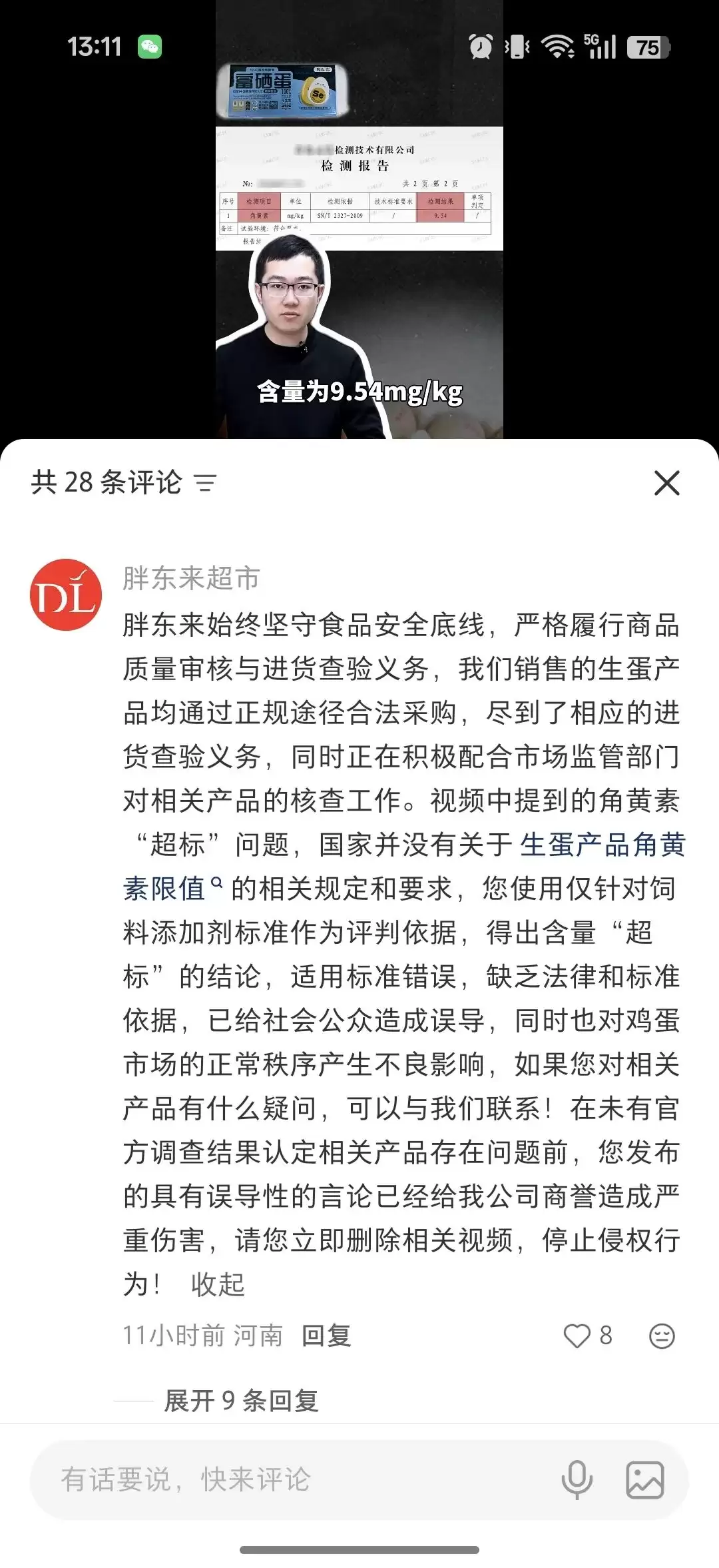Collapse the comment with 收起

pos(218,1284)
